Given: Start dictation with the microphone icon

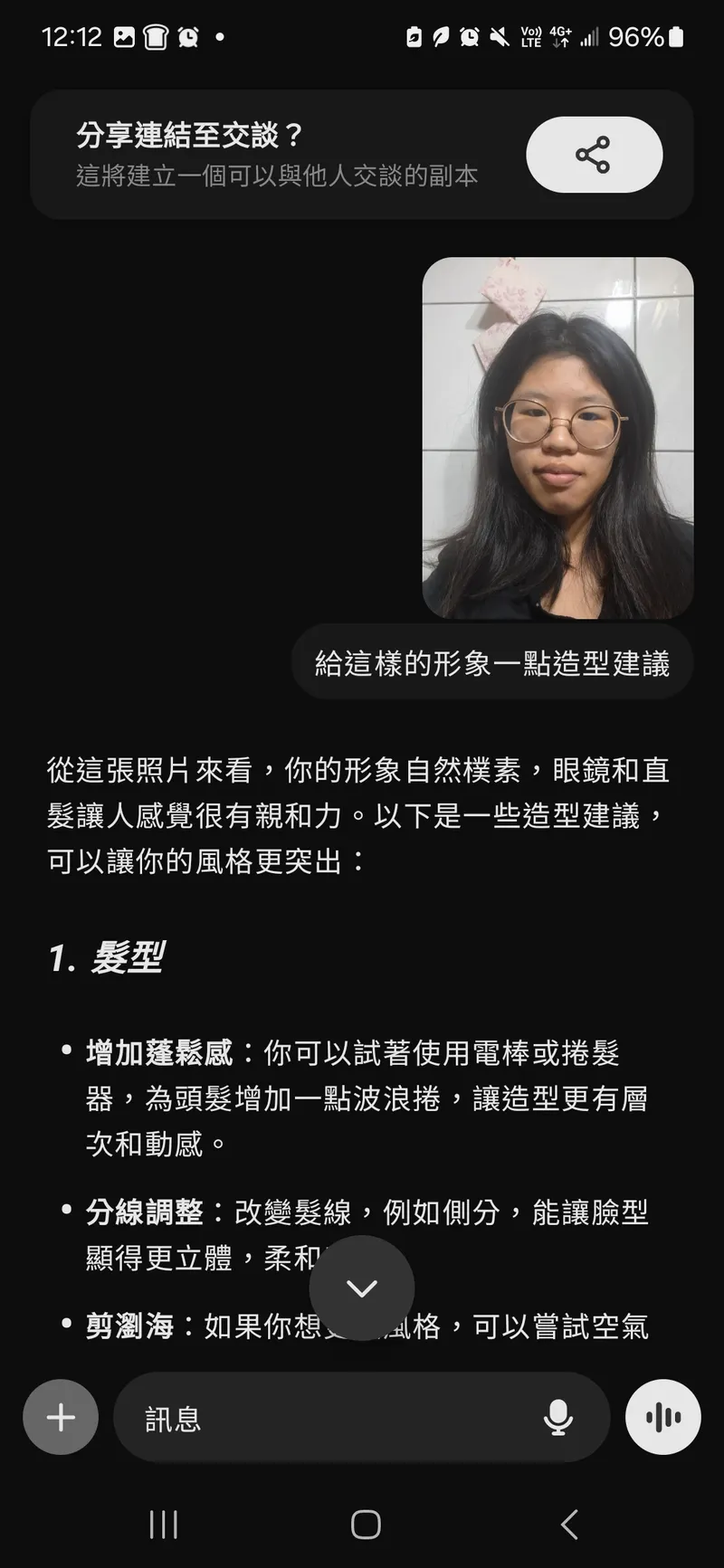Looking at the screenshot, I should (x=557, y=1418).
